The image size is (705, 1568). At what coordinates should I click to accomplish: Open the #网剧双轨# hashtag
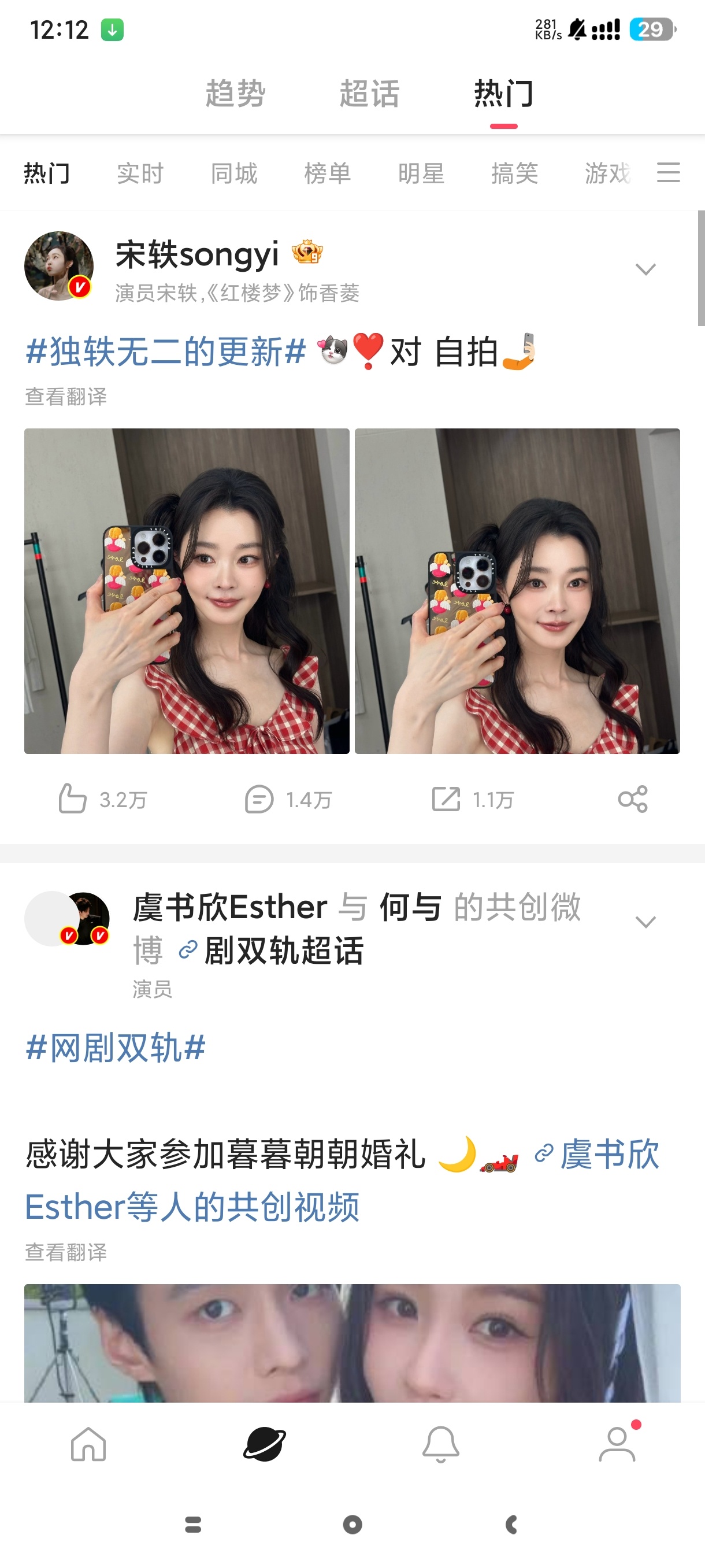point(116,1048)
